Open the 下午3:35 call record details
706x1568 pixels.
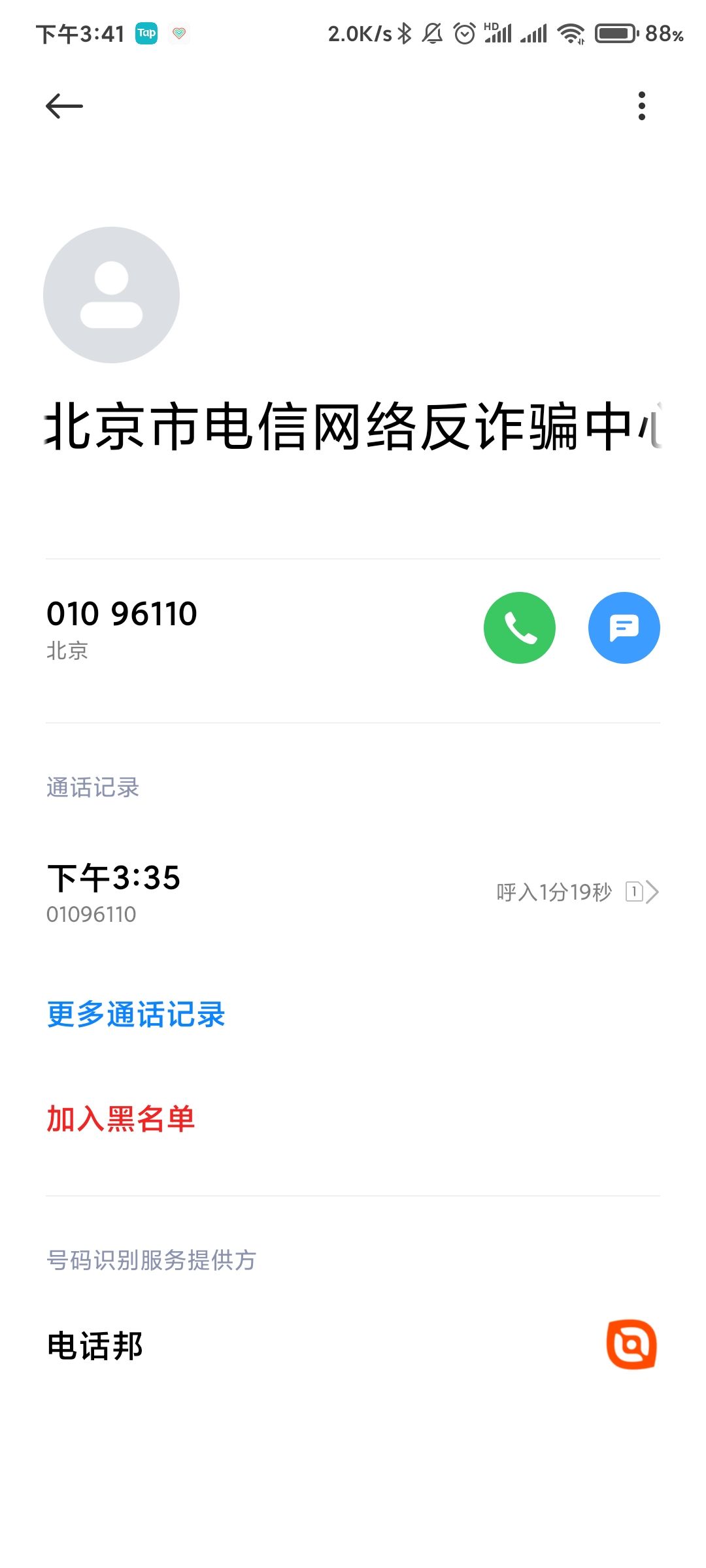tap(353, 892)
